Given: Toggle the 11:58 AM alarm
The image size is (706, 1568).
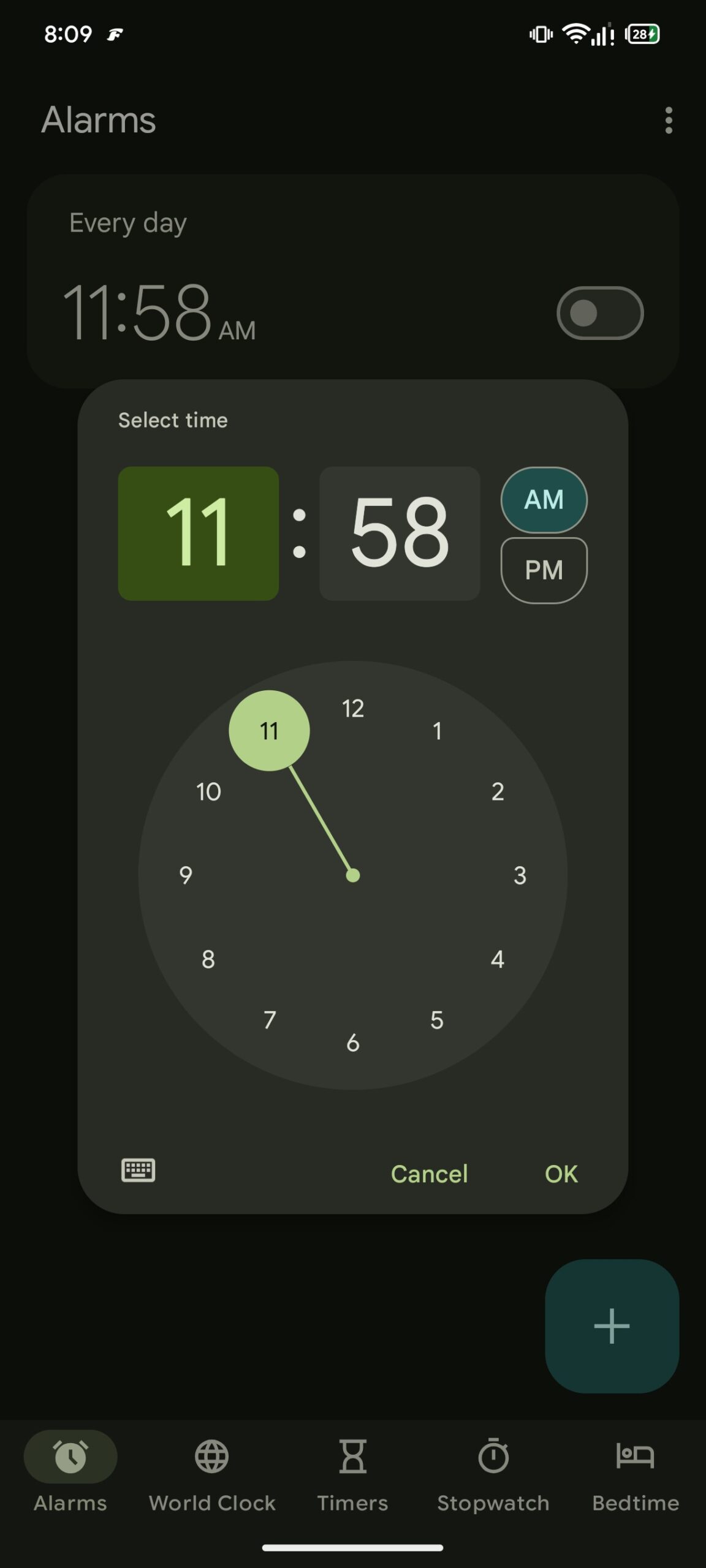Looking at the screenshot, I should click(599, 313).
